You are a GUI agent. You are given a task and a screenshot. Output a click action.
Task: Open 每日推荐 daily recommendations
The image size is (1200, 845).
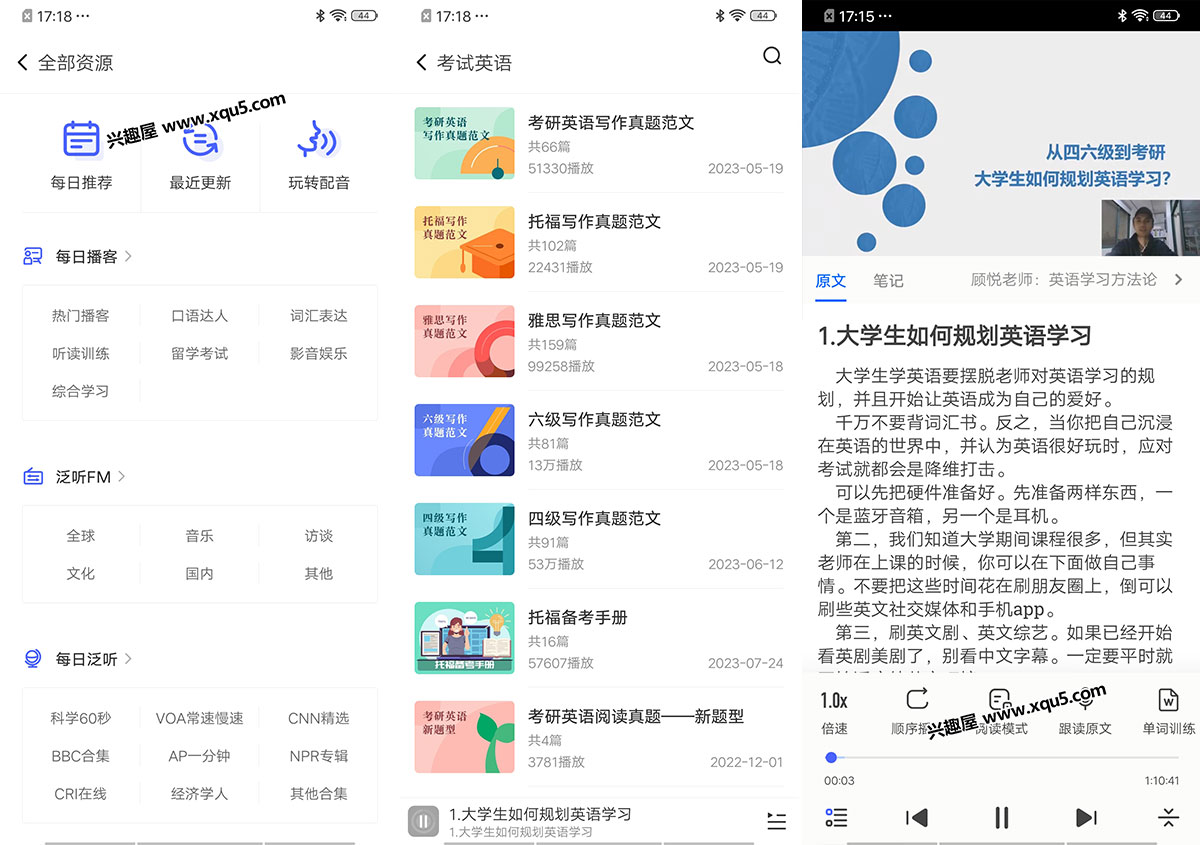tap(81, 155)
